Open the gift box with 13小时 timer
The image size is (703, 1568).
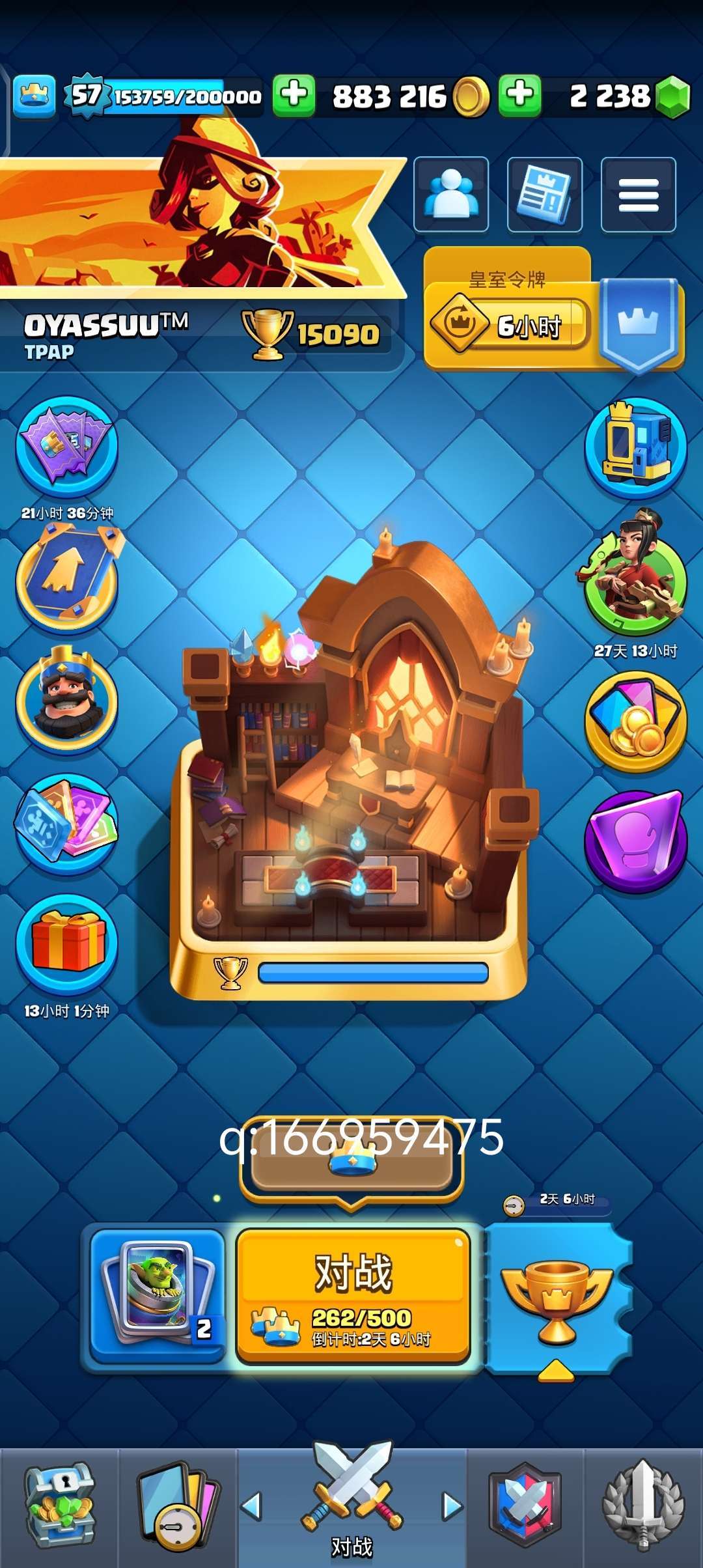click(x=67, y=943)
